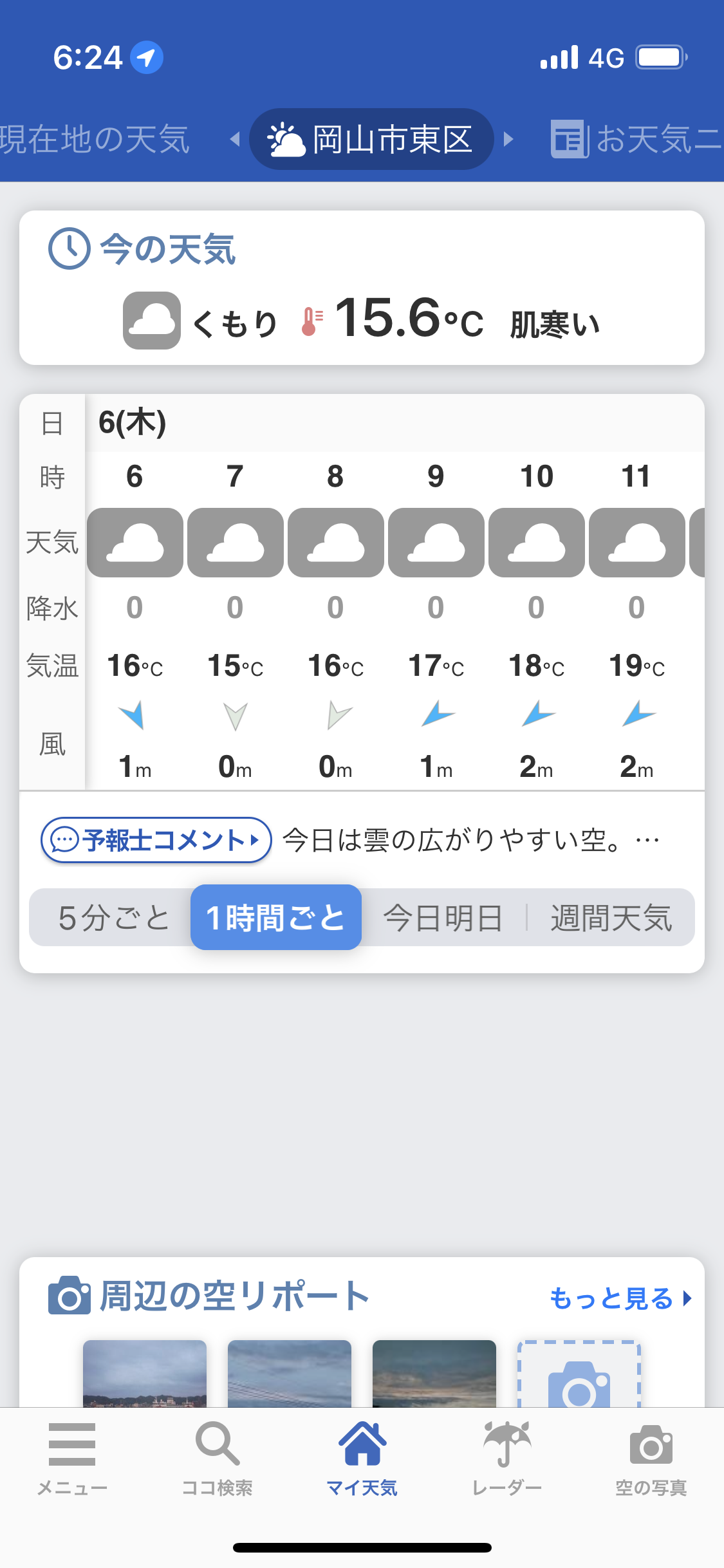The width and height of the screenshot is (724, 1568).
Task: Switch to 5分ごと forecast view
Action: pos(114,918)
